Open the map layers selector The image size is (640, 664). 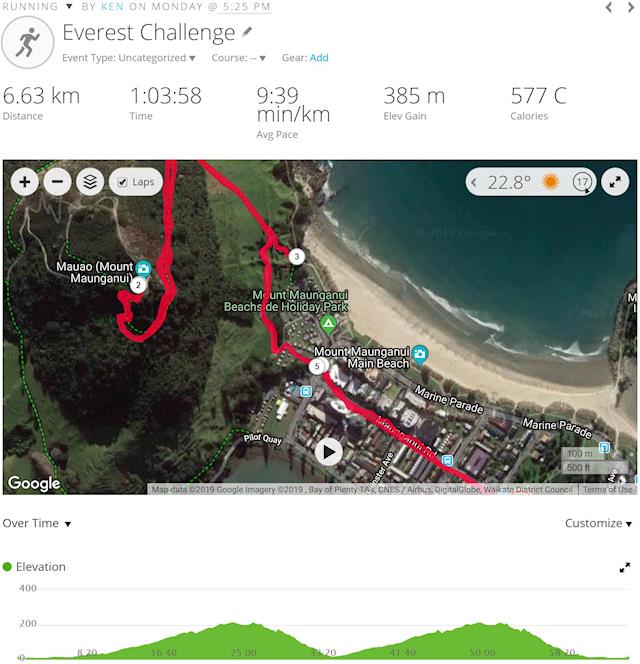(x=90, y=182)
